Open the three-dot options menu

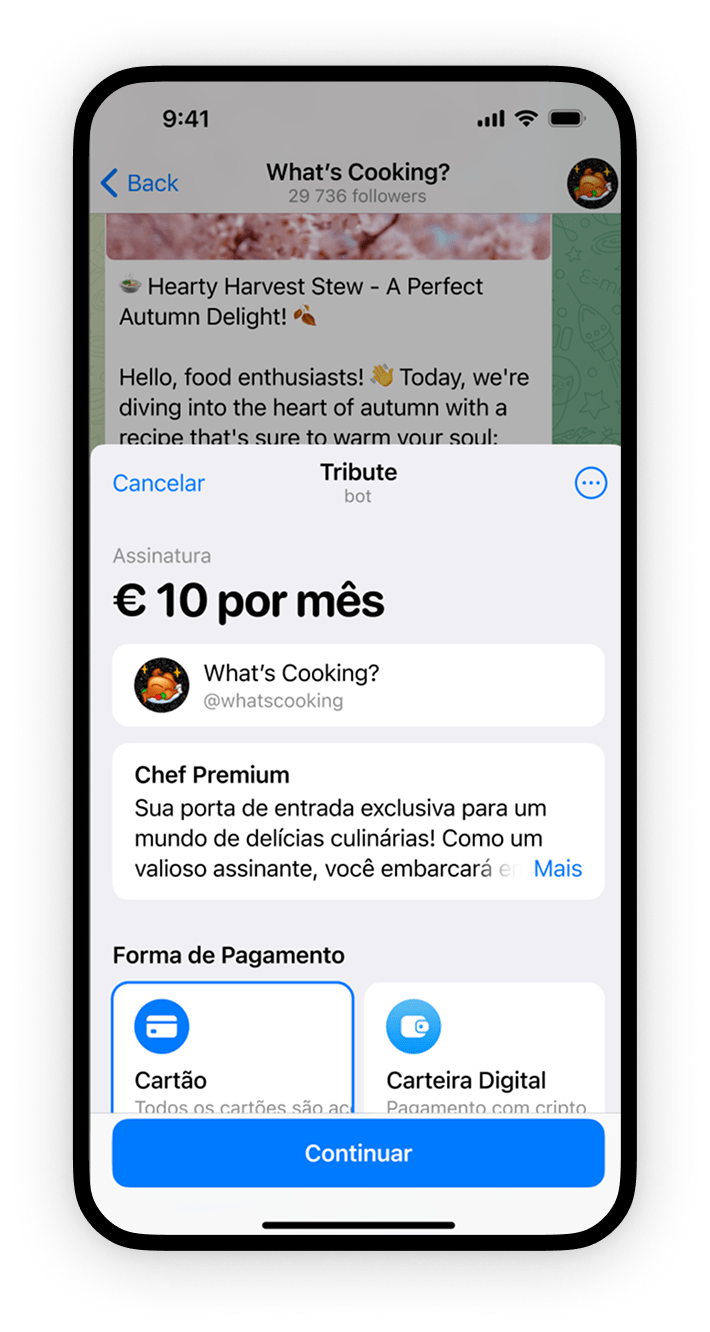point(590,483)
